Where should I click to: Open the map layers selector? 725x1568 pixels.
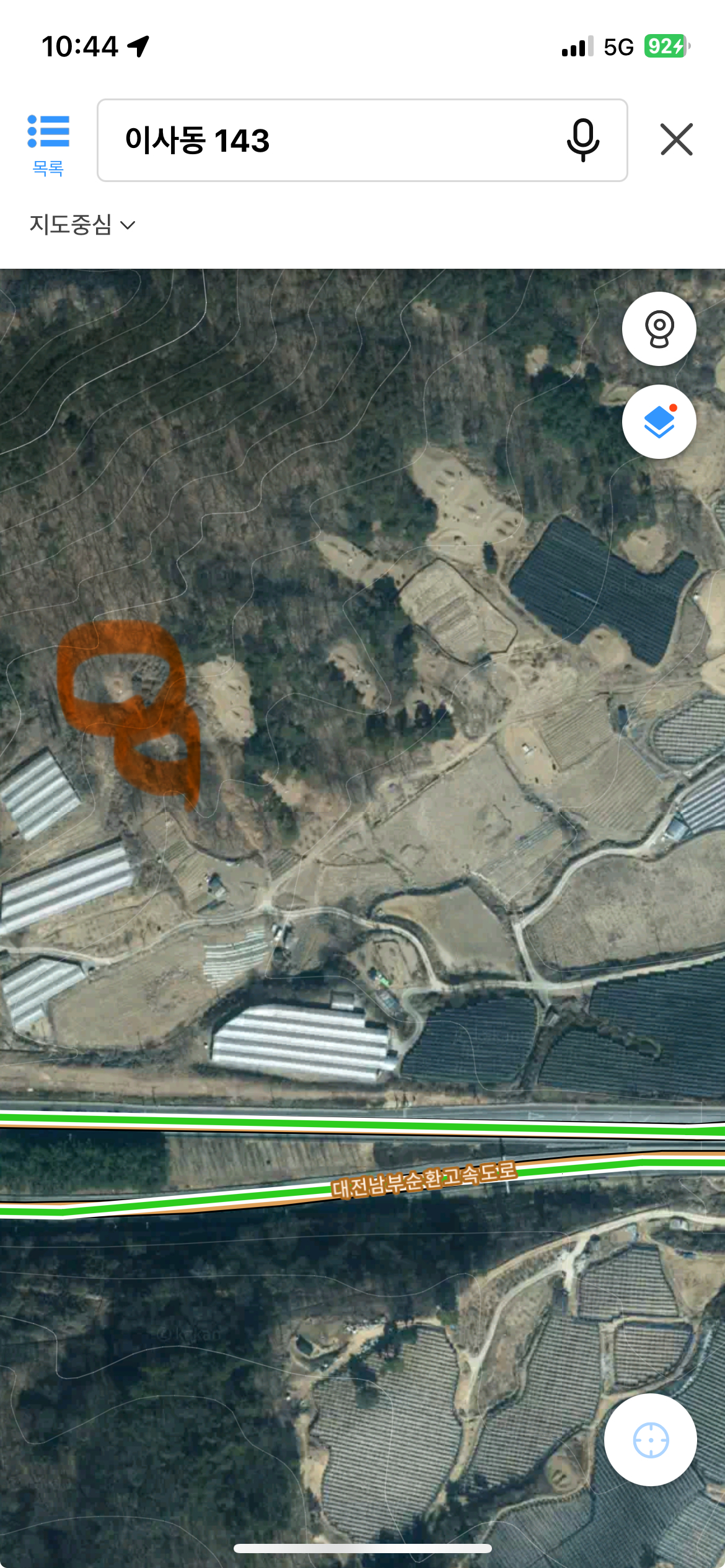pyautogui.click(x=659, y=422)
